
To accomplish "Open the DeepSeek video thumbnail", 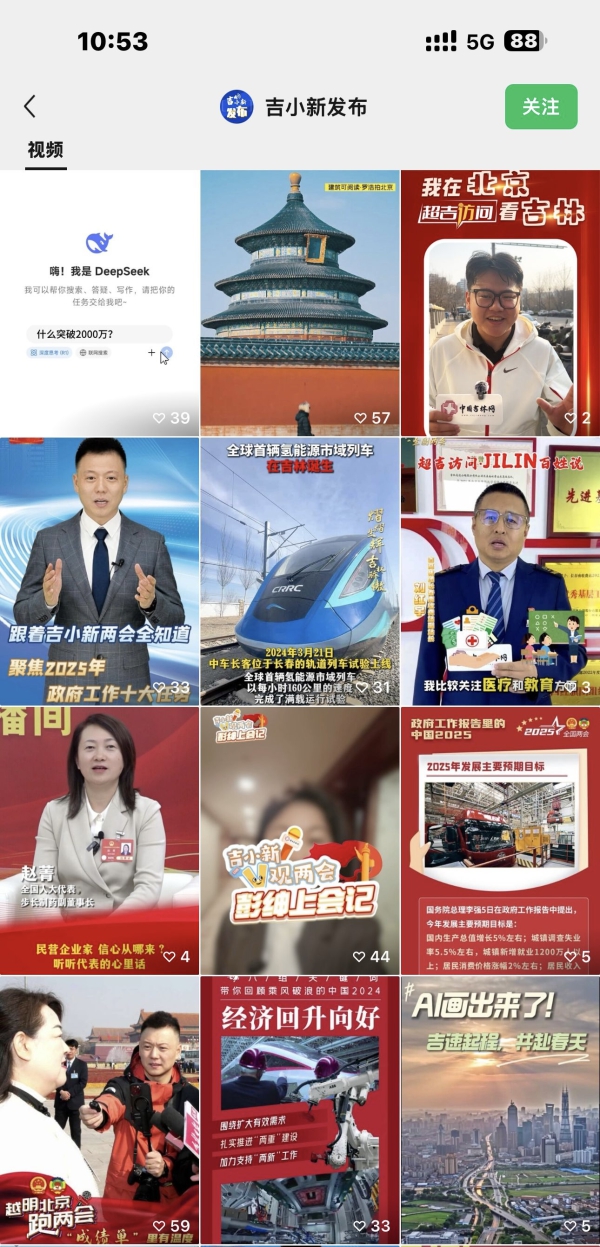I will coord(99,303).
